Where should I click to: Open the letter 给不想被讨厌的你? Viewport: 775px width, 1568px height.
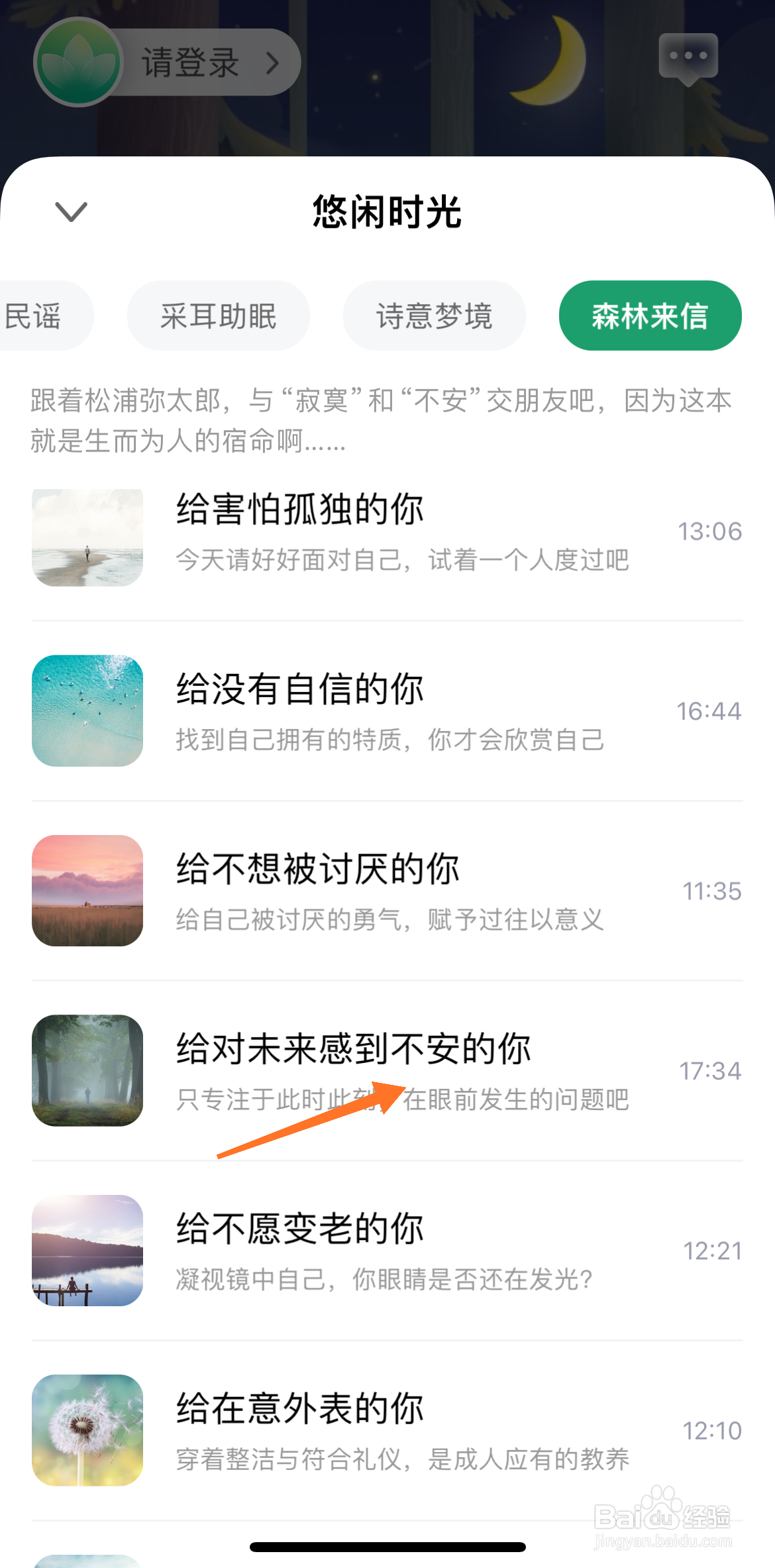(x=318, y=870)
